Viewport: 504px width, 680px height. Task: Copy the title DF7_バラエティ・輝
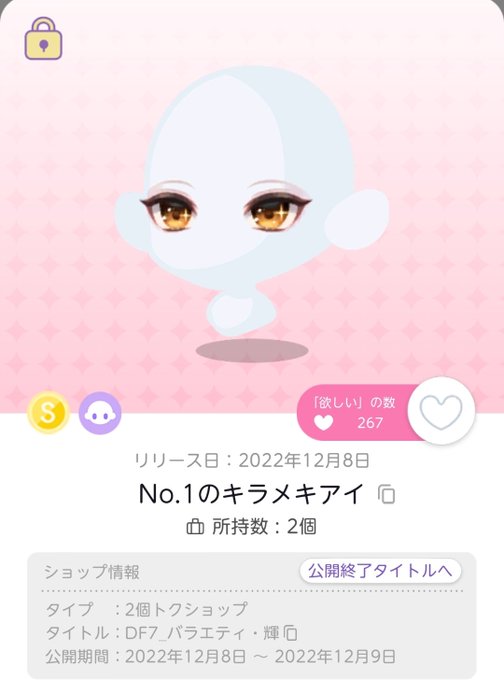pos(291,633)
